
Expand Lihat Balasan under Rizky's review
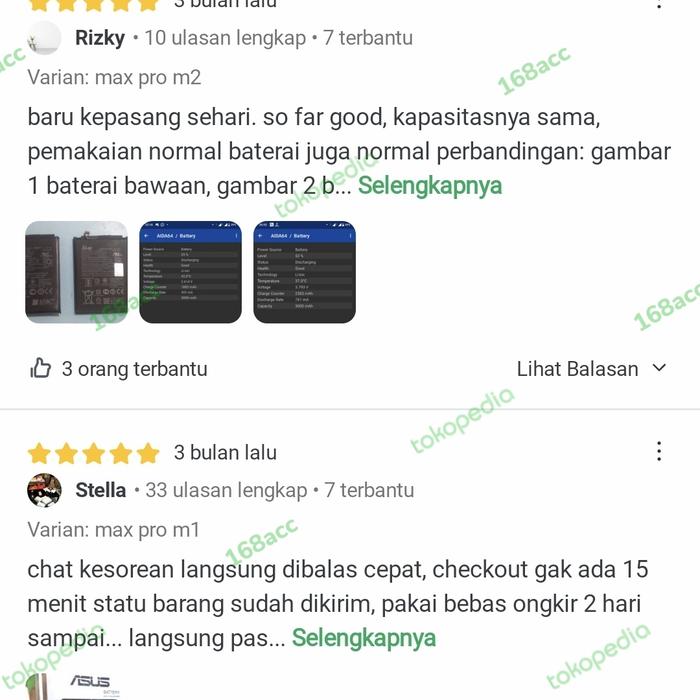click(591, 369)
